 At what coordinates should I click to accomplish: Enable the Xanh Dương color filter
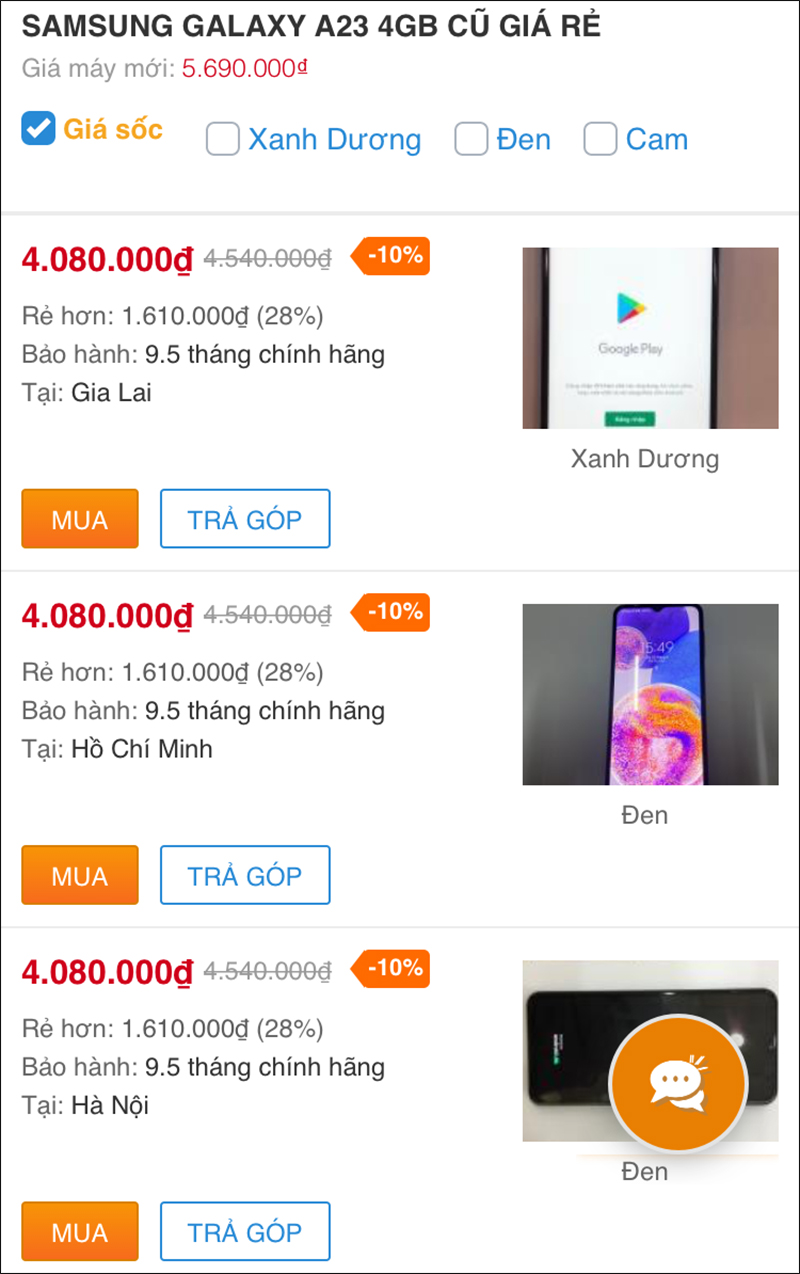pyautogui.click(x=222, y=140)
